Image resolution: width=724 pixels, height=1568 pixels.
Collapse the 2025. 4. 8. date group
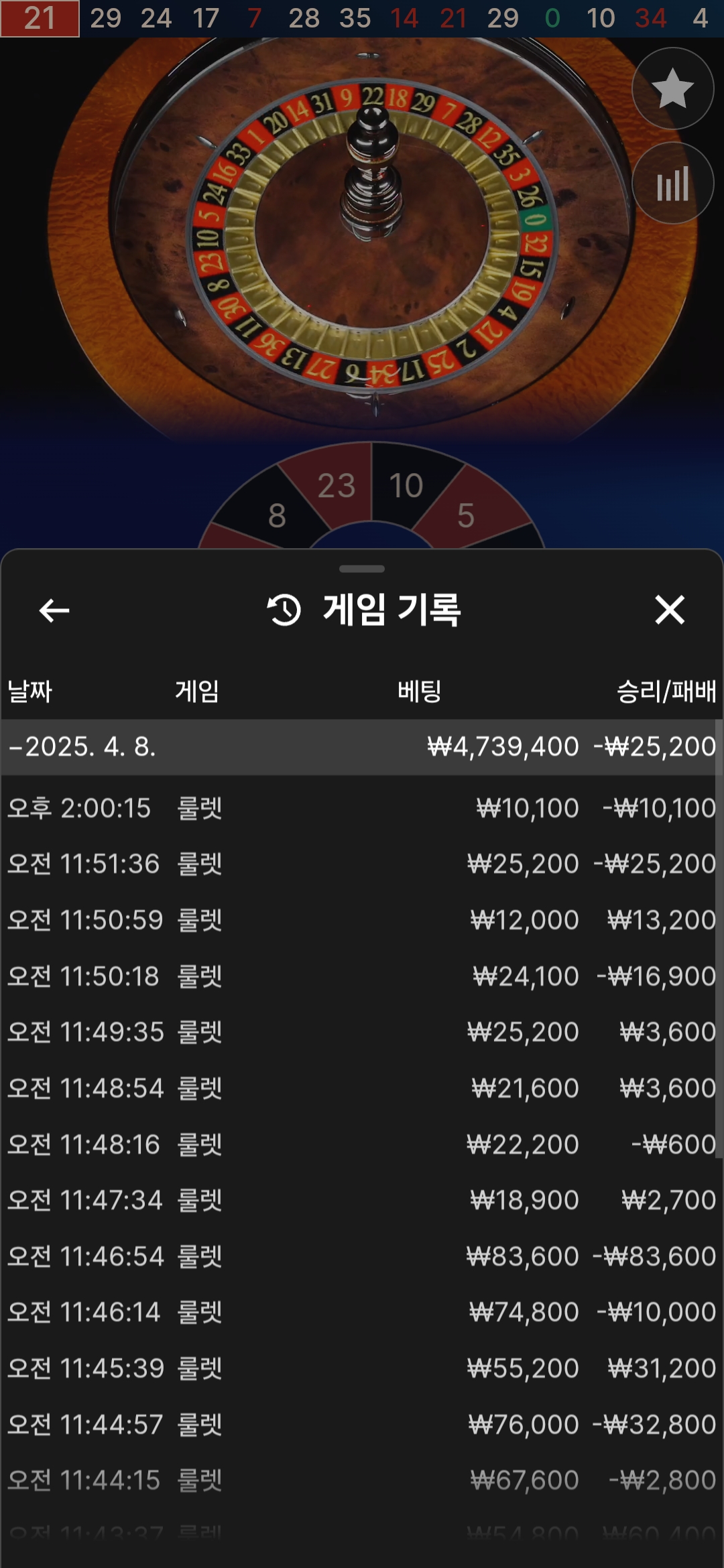click(x=80, y=746)
